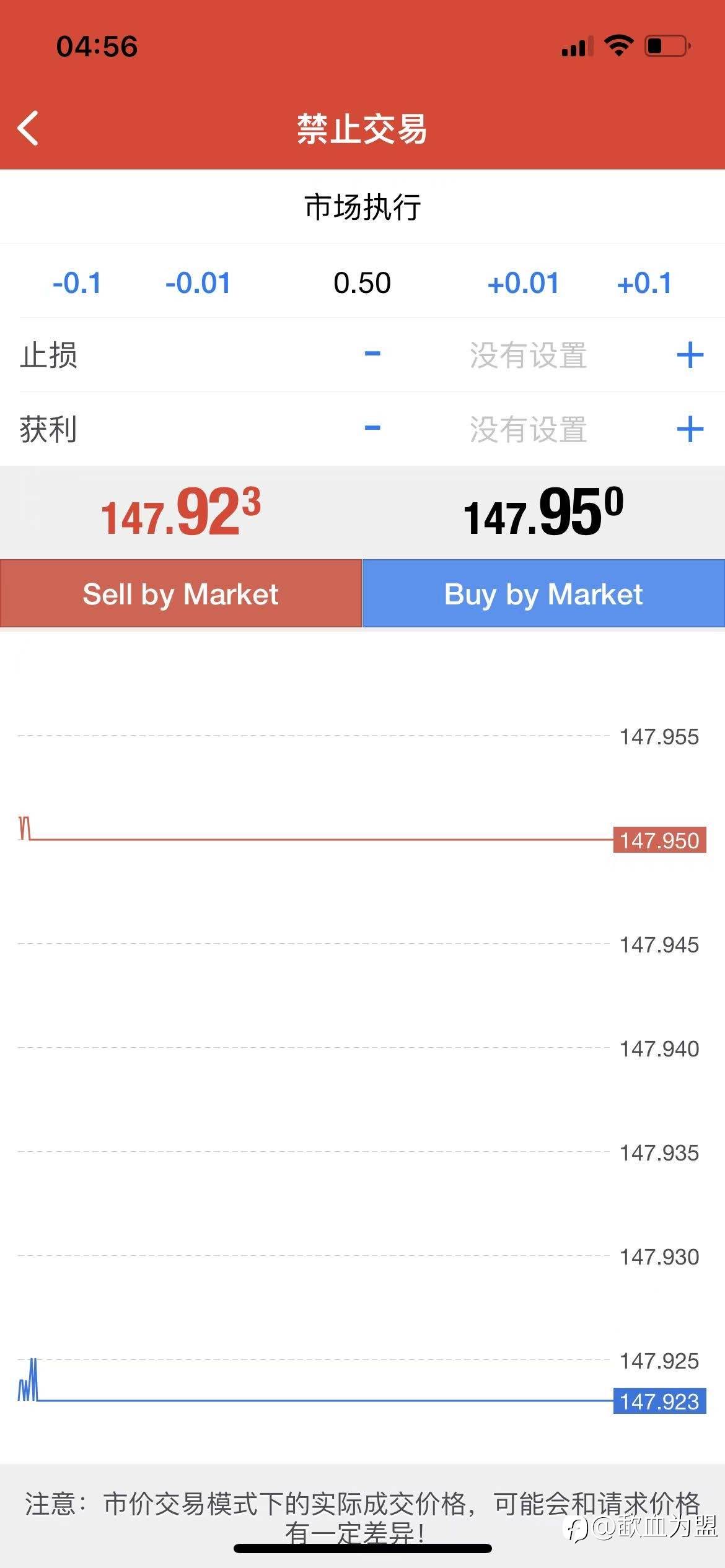Screen dimensions: 725x1568
Task: Go back using the top-left arrow
Action: pyautogui.click(x=29, y=128)
